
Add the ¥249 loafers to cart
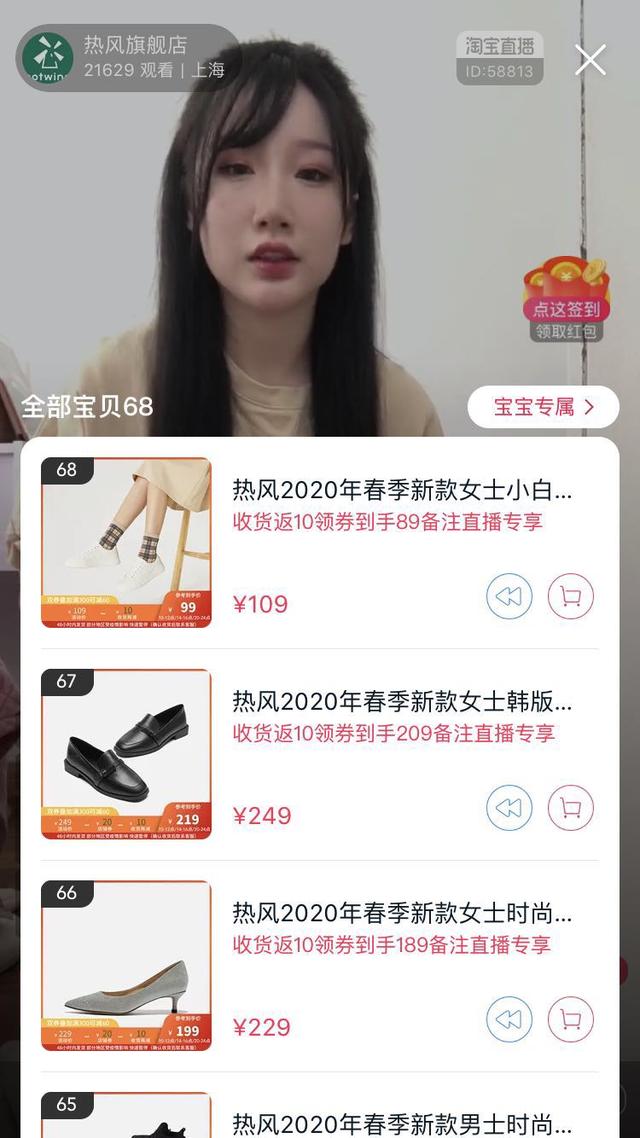pos(571,808)
